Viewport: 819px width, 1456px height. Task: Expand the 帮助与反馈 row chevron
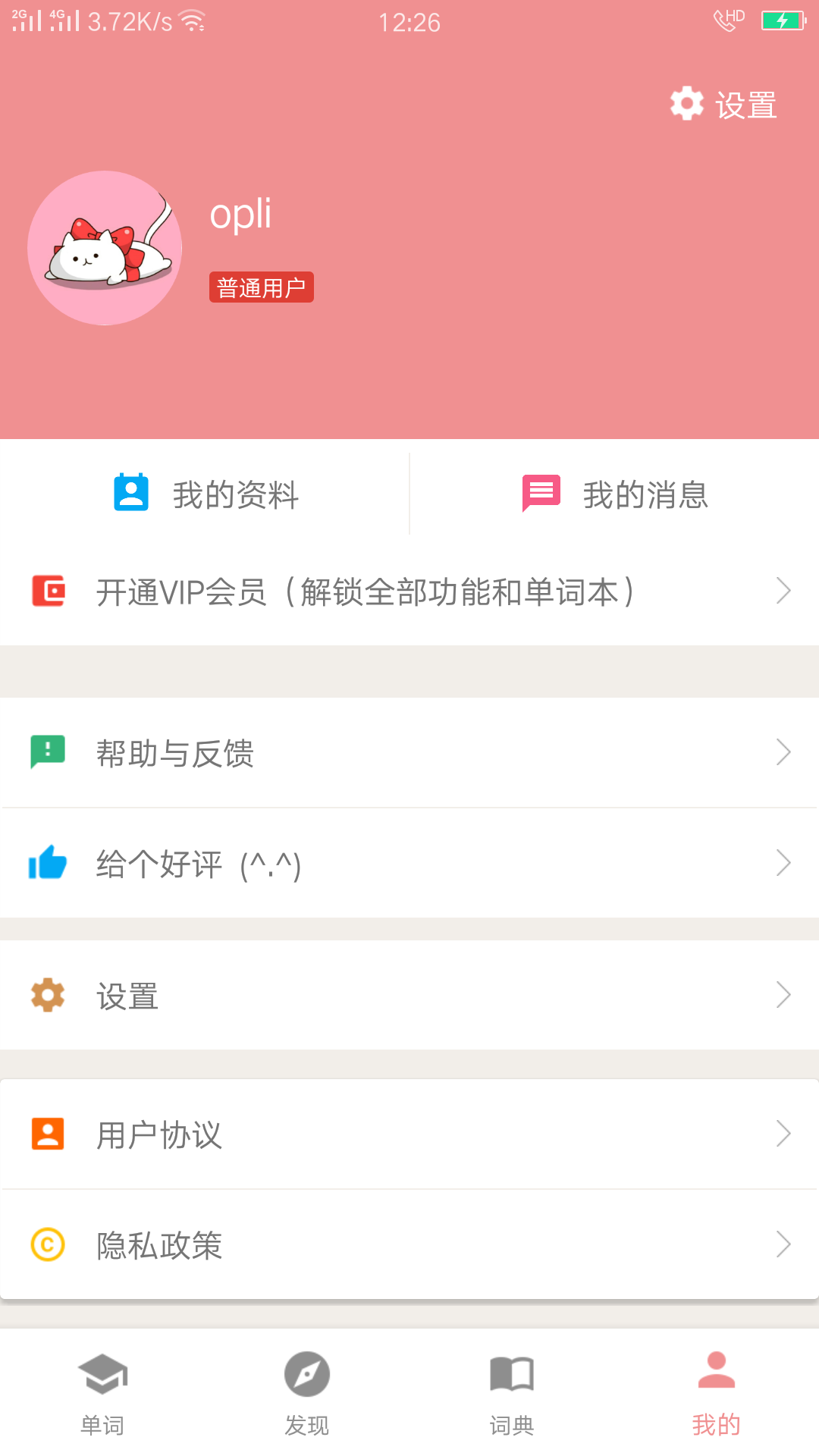pyautogui.click(x=784, y=752)
